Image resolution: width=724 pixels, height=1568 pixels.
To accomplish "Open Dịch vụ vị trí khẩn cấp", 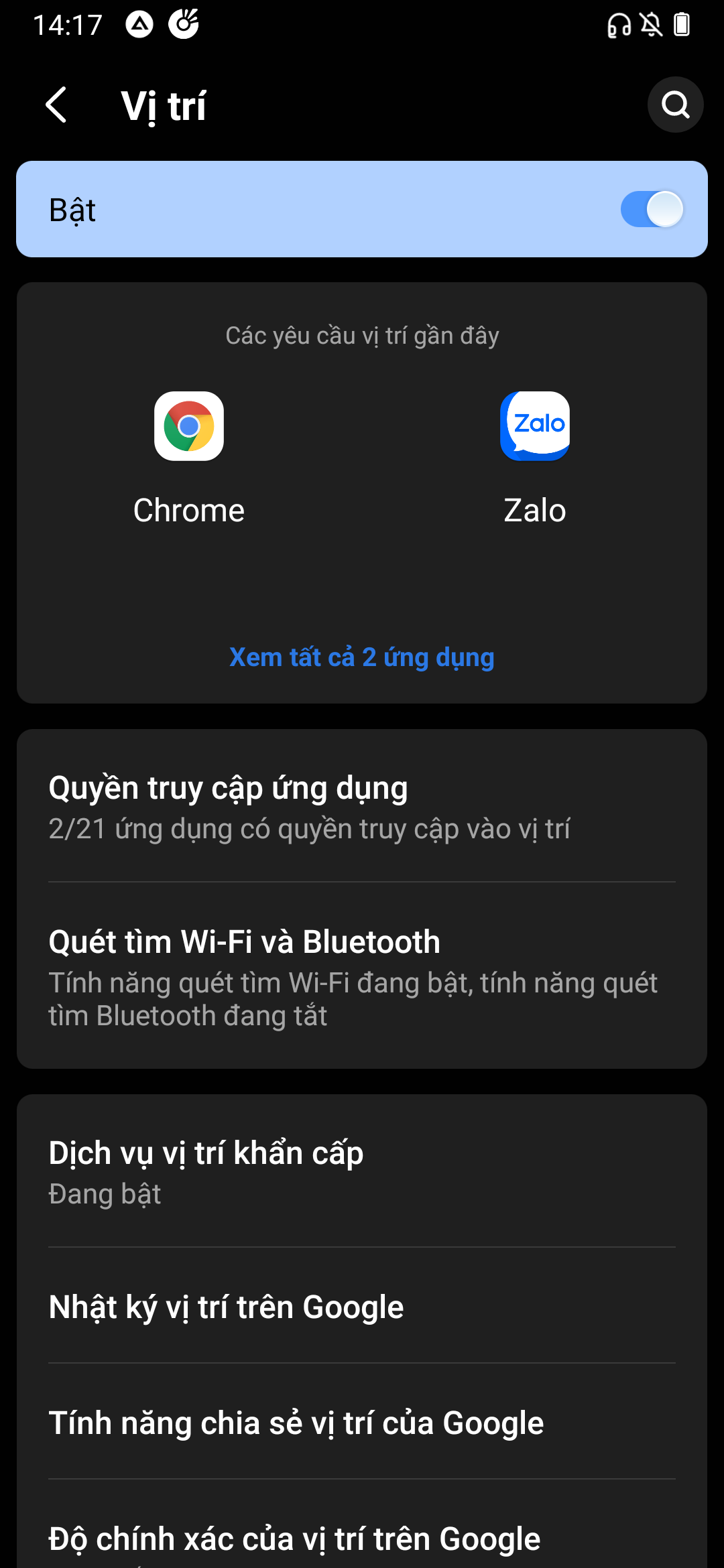I will 362,1171.
